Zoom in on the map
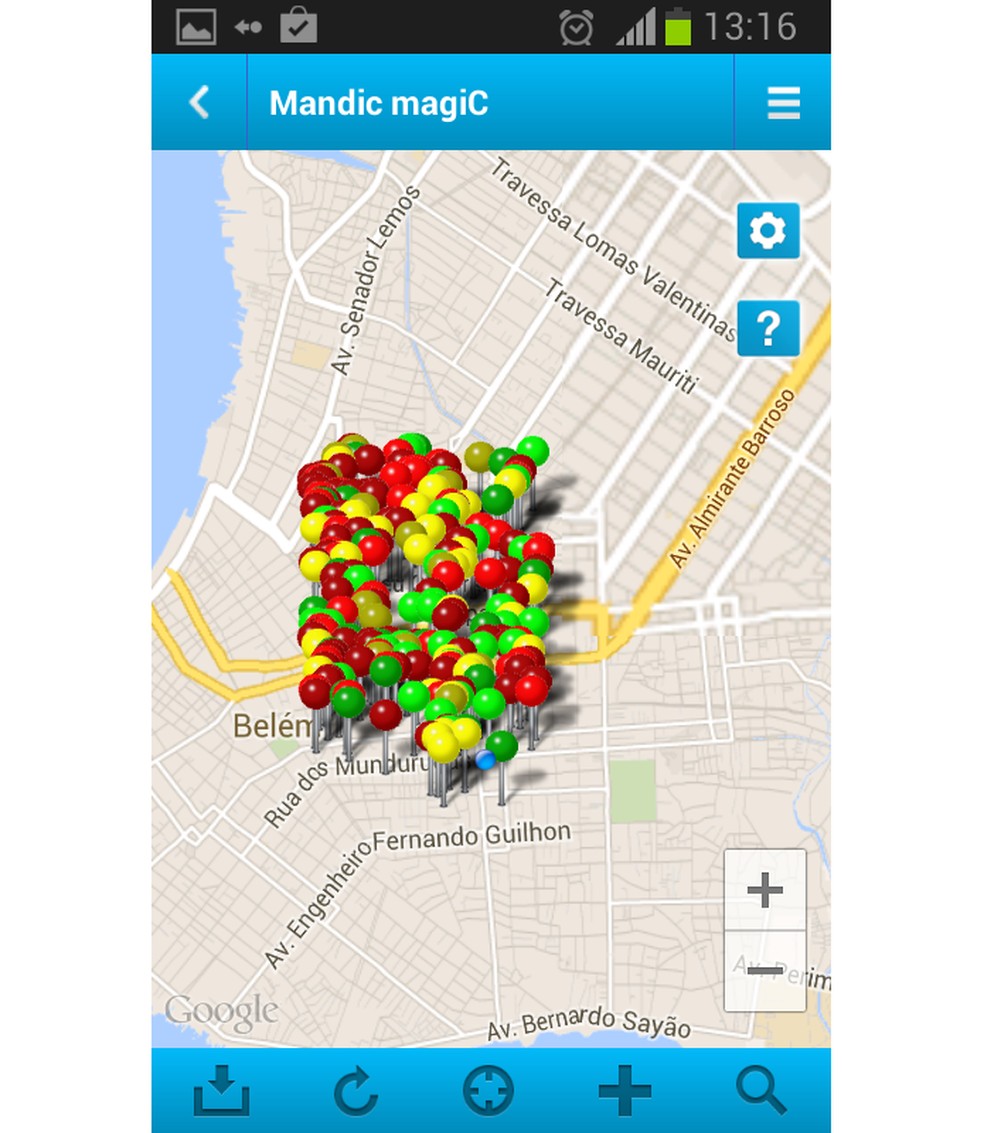 [x=765, y=890]
